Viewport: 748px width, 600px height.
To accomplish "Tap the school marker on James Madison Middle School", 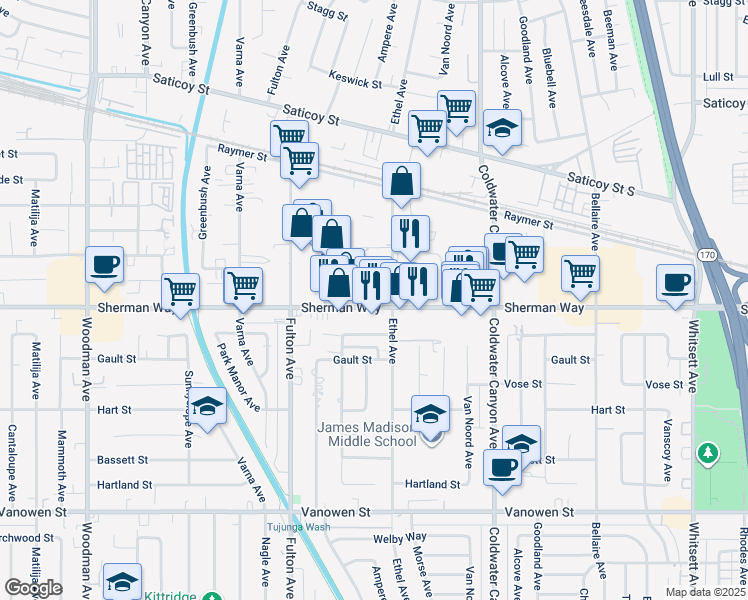I will click(x=430, y=414).
